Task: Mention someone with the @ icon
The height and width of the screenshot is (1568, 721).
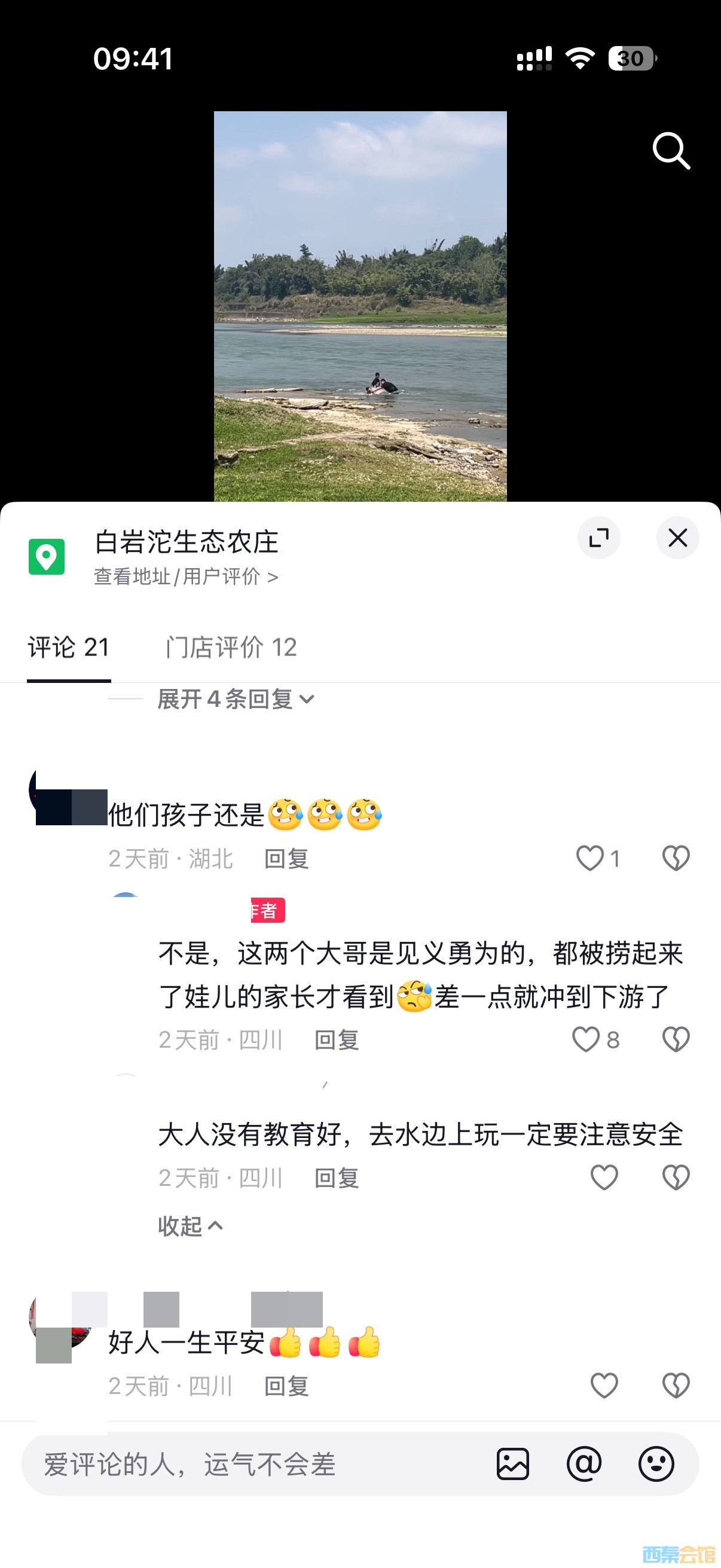Action: click(x=584, y=1464)
